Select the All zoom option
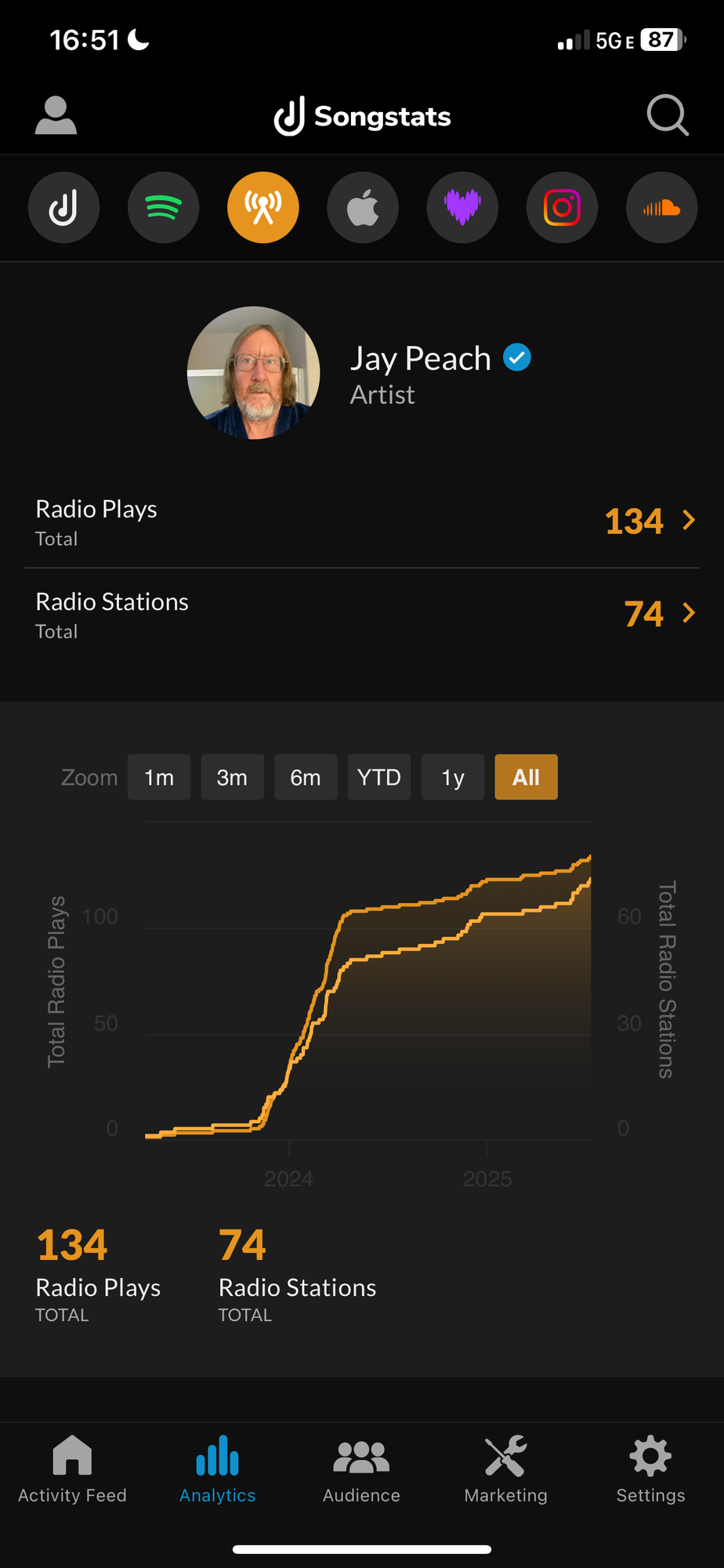The width and height of the screenshot is (724, 1568). pyautogui.click(x=526, y=777)
